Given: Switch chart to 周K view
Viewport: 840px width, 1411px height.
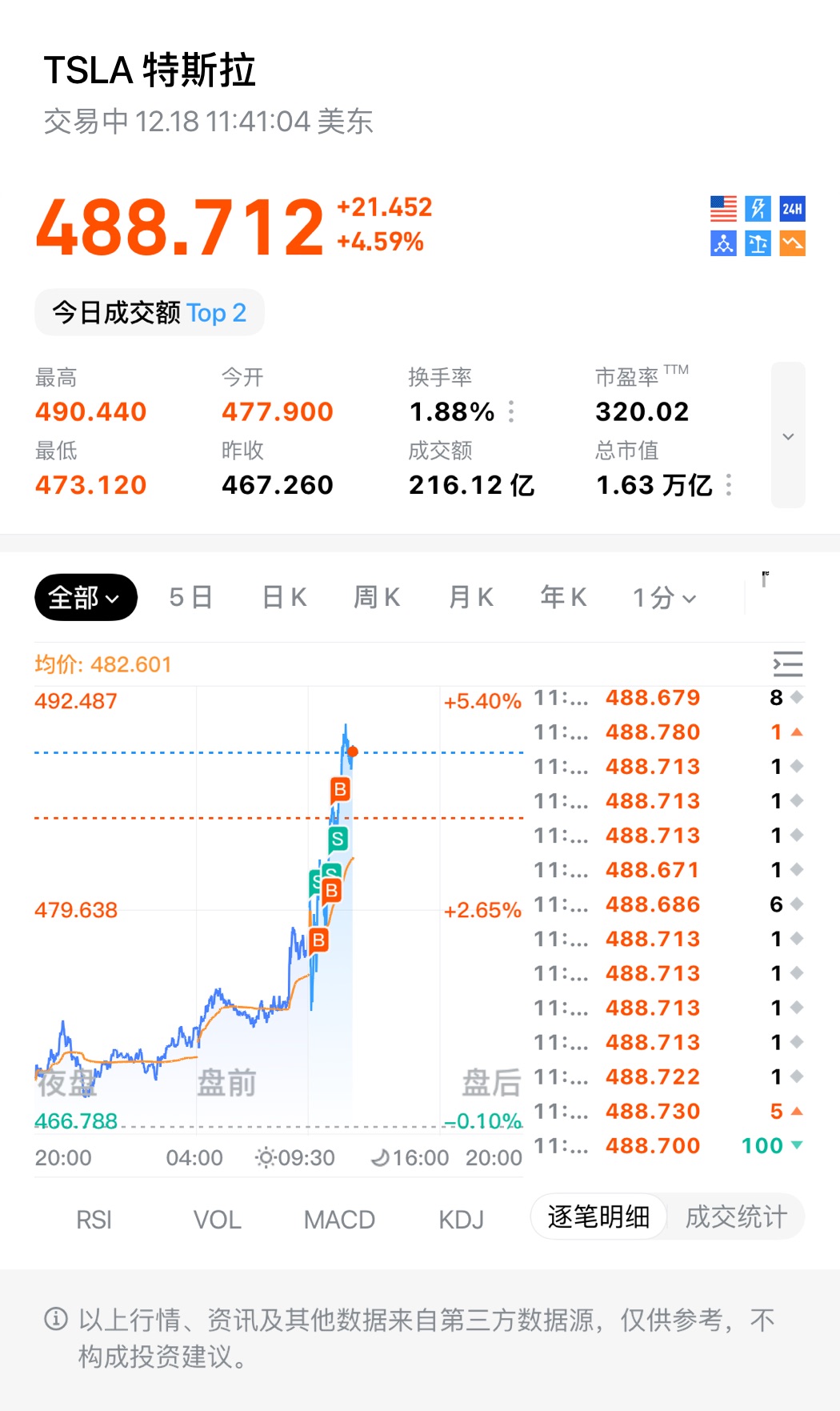Looking at the screenshot, I should pos(377,597).
